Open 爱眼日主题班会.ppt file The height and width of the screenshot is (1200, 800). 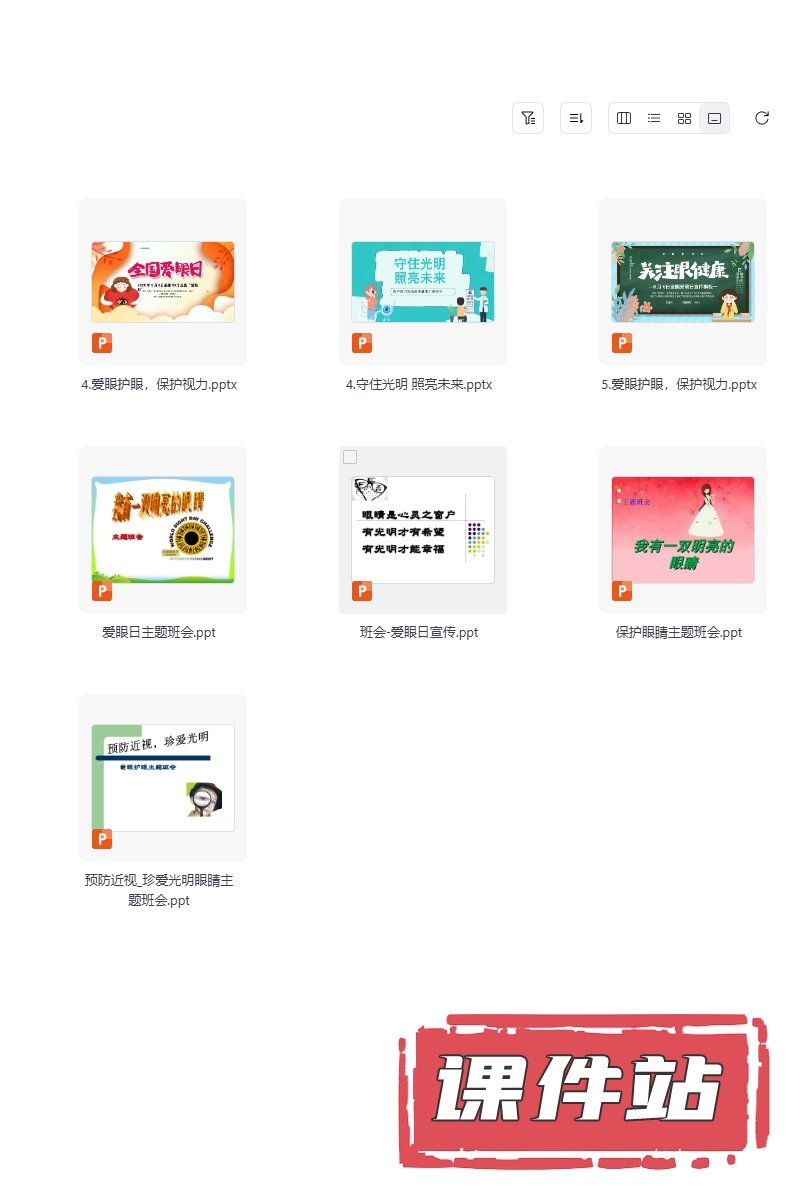[x=163, y=530]
